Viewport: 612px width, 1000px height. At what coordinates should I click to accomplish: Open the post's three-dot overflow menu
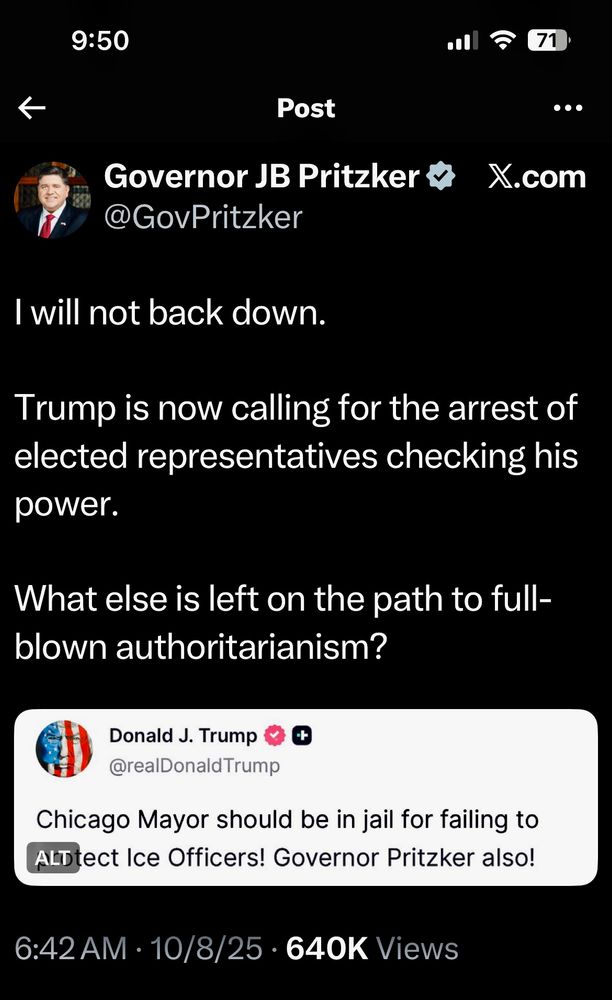click(567, 108)
